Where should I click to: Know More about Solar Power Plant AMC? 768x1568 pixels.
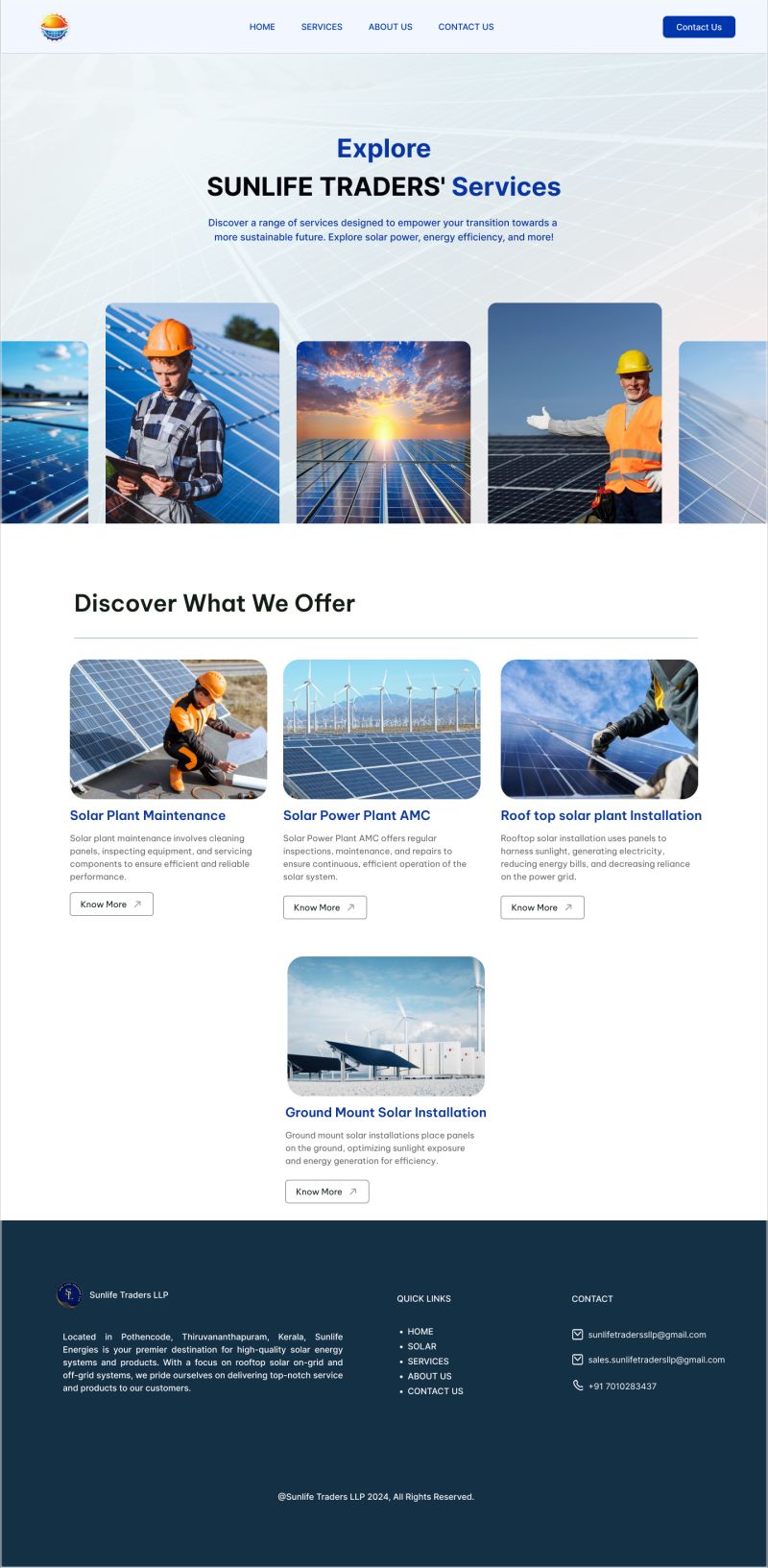[x=324, y=907]
